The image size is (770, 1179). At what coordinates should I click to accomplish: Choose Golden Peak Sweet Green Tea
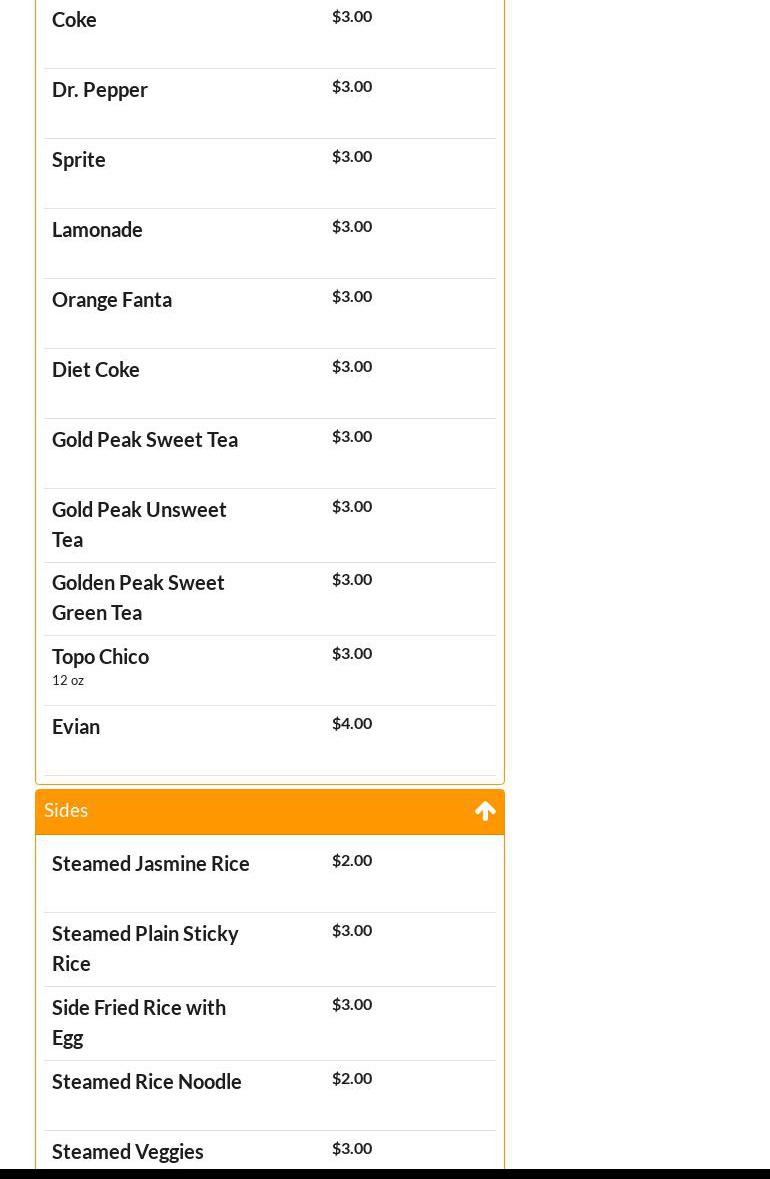click(138, 597)
